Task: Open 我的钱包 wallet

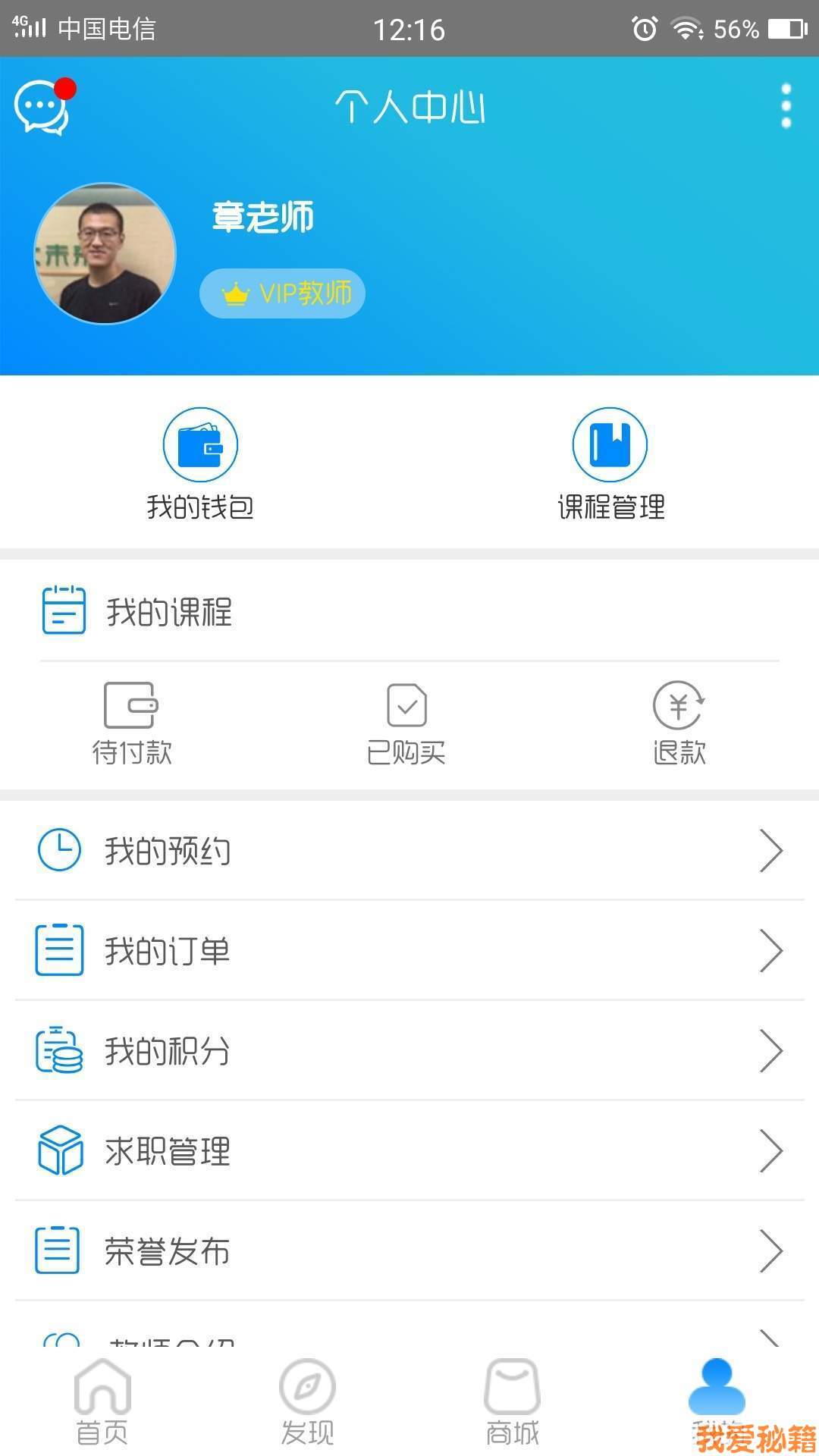Action: pos(200,464)
